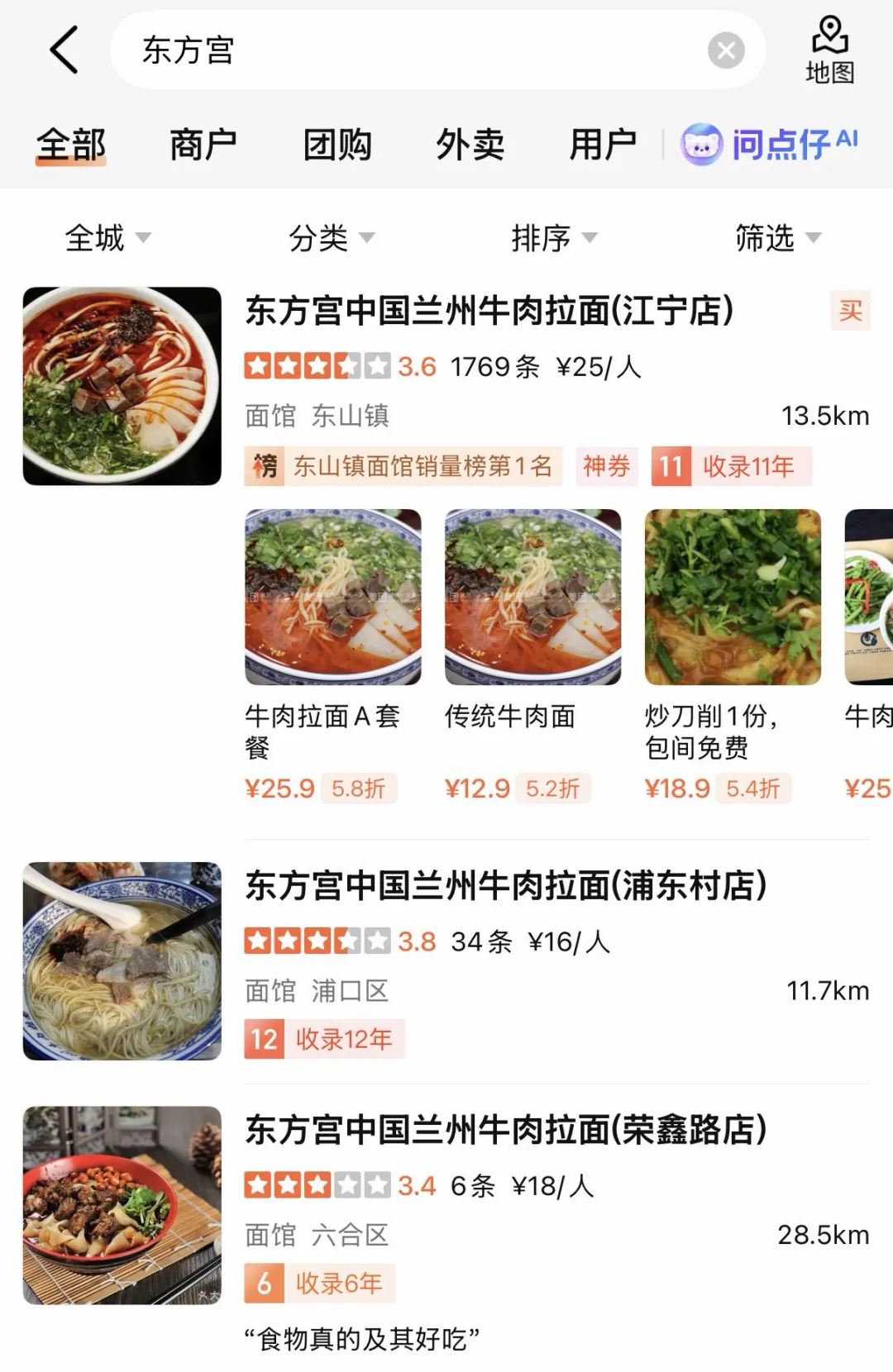This screenshot has height=1372, width=893.
Task: Switch to the 团购 tab
Action: (337, 145)
